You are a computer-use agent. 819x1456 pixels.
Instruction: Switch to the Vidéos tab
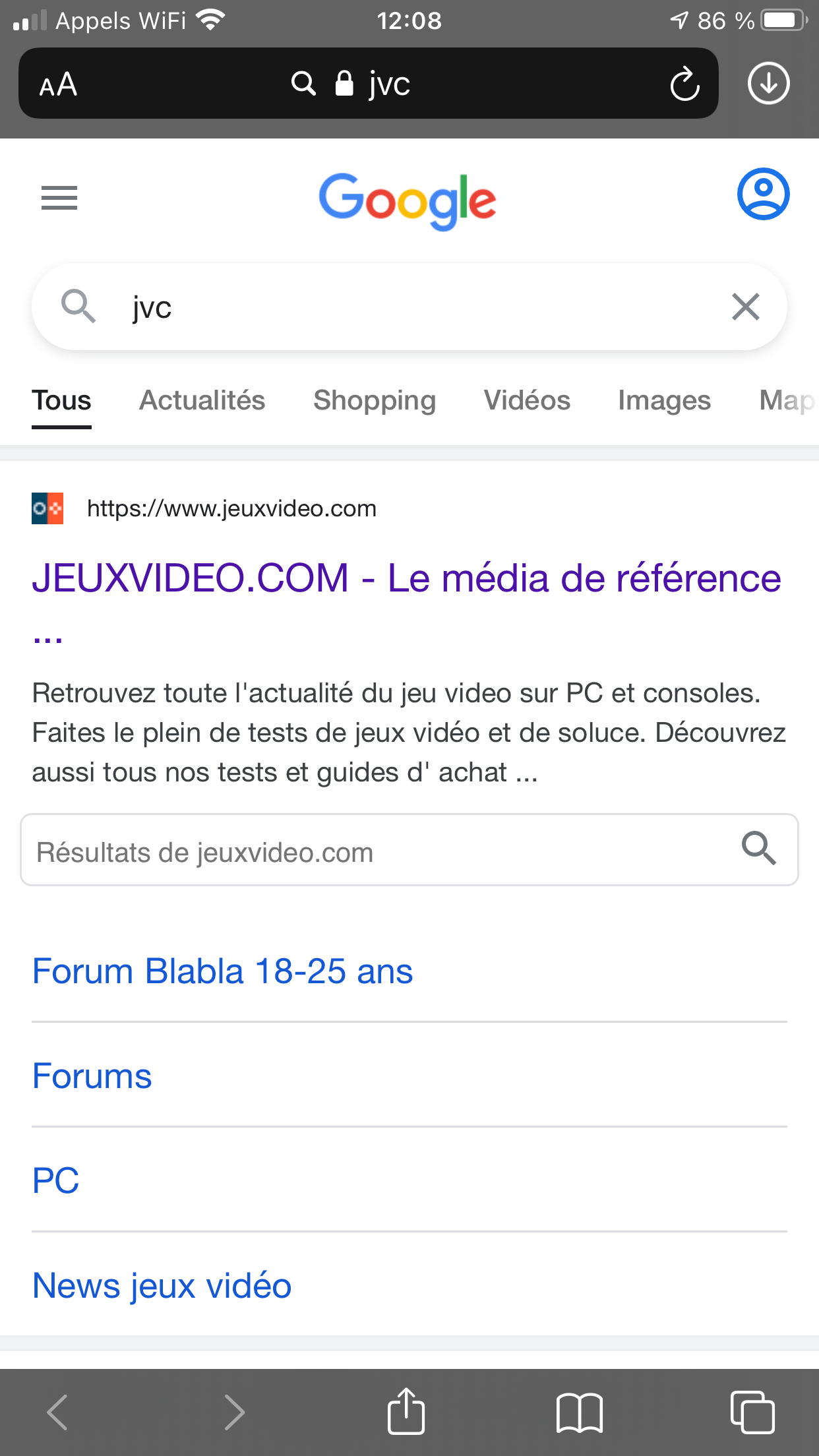pos(527,400)
